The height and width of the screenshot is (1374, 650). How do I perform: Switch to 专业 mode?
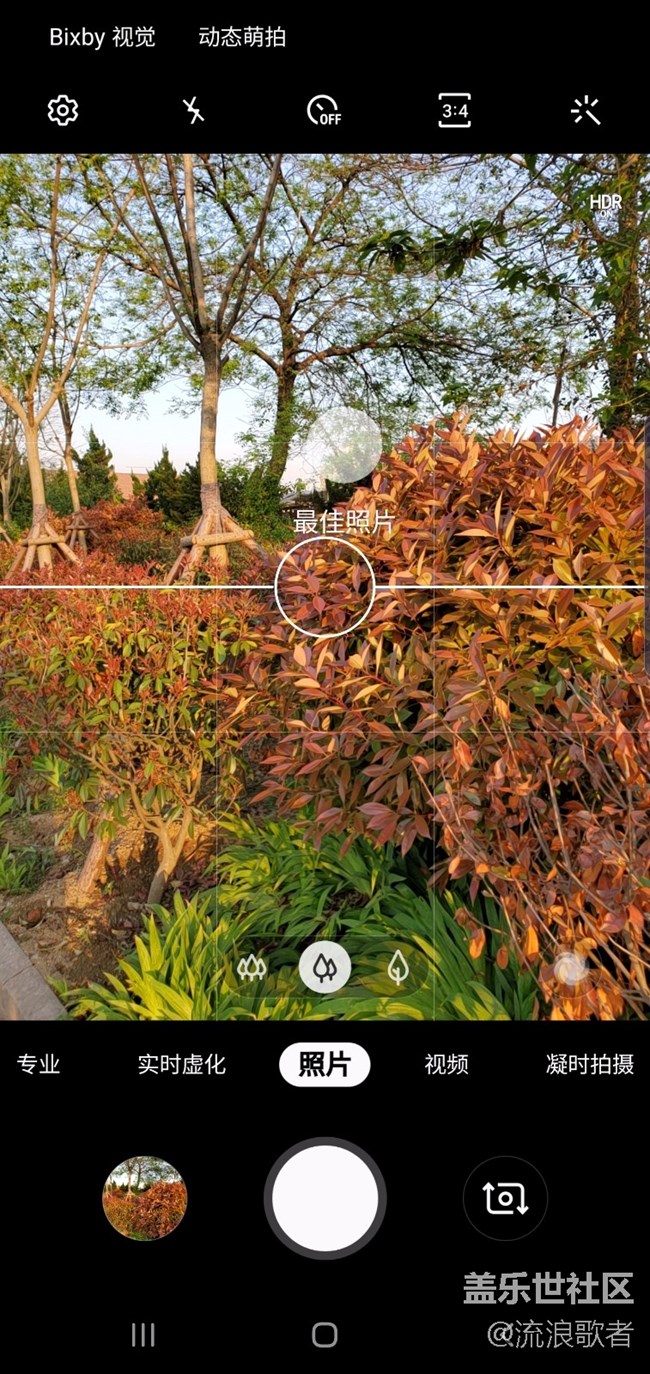pyautogui.click(x=38, y=1064)
